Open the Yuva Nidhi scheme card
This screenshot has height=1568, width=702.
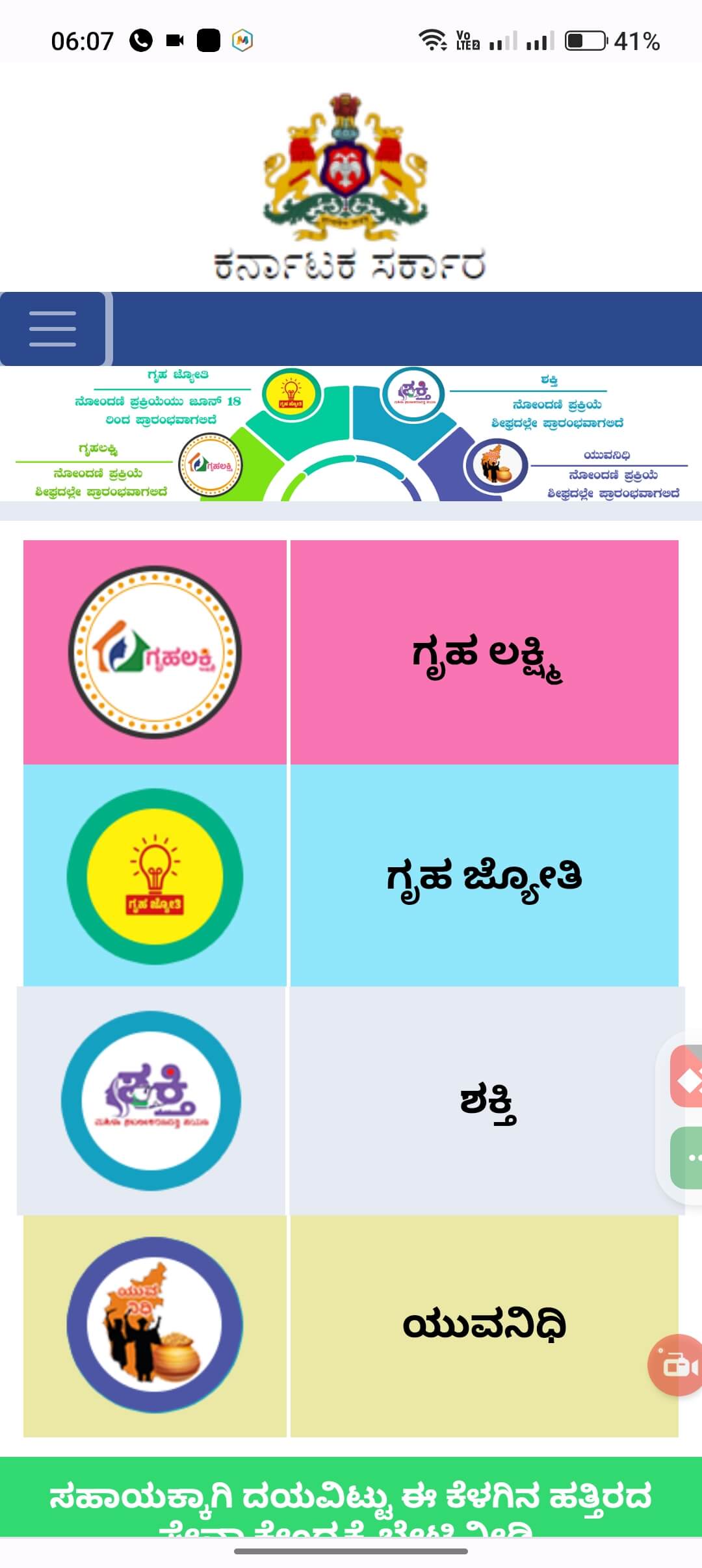coord(484,1325)
